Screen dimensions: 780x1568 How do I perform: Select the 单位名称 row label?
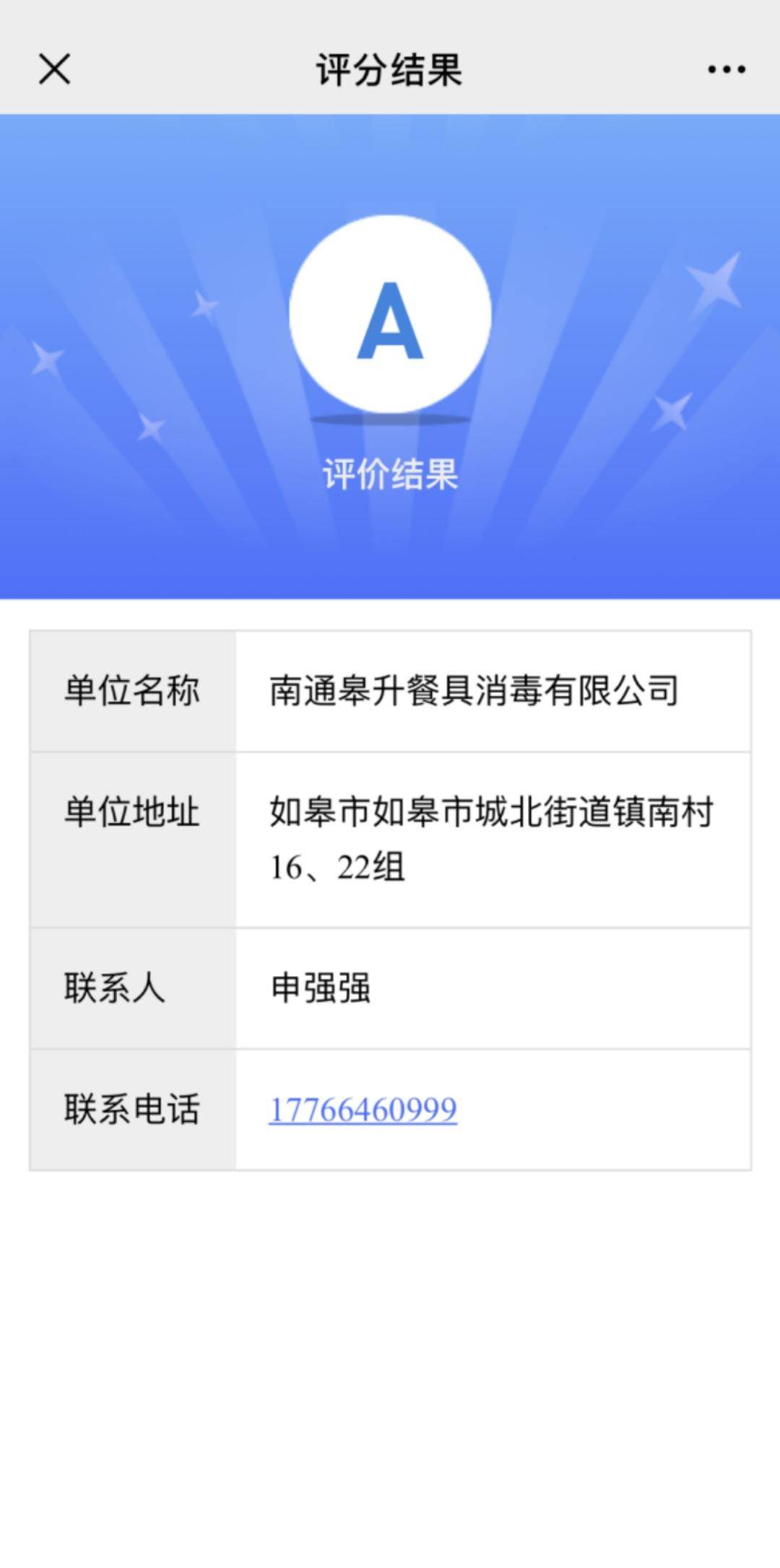point(132,689)
